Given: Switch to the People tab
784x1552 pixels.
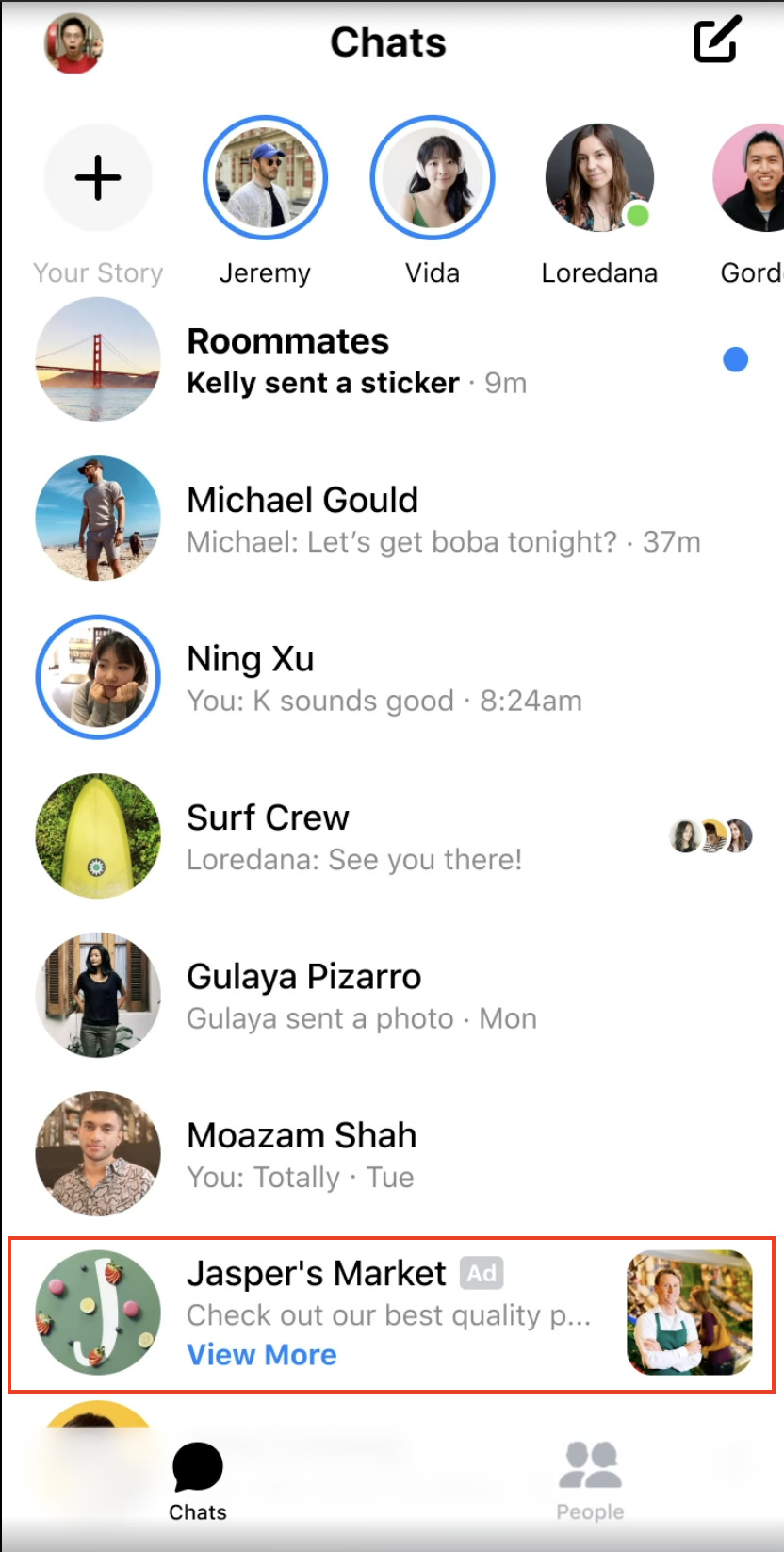Looking at the screenshot, I should [590, 1480].
